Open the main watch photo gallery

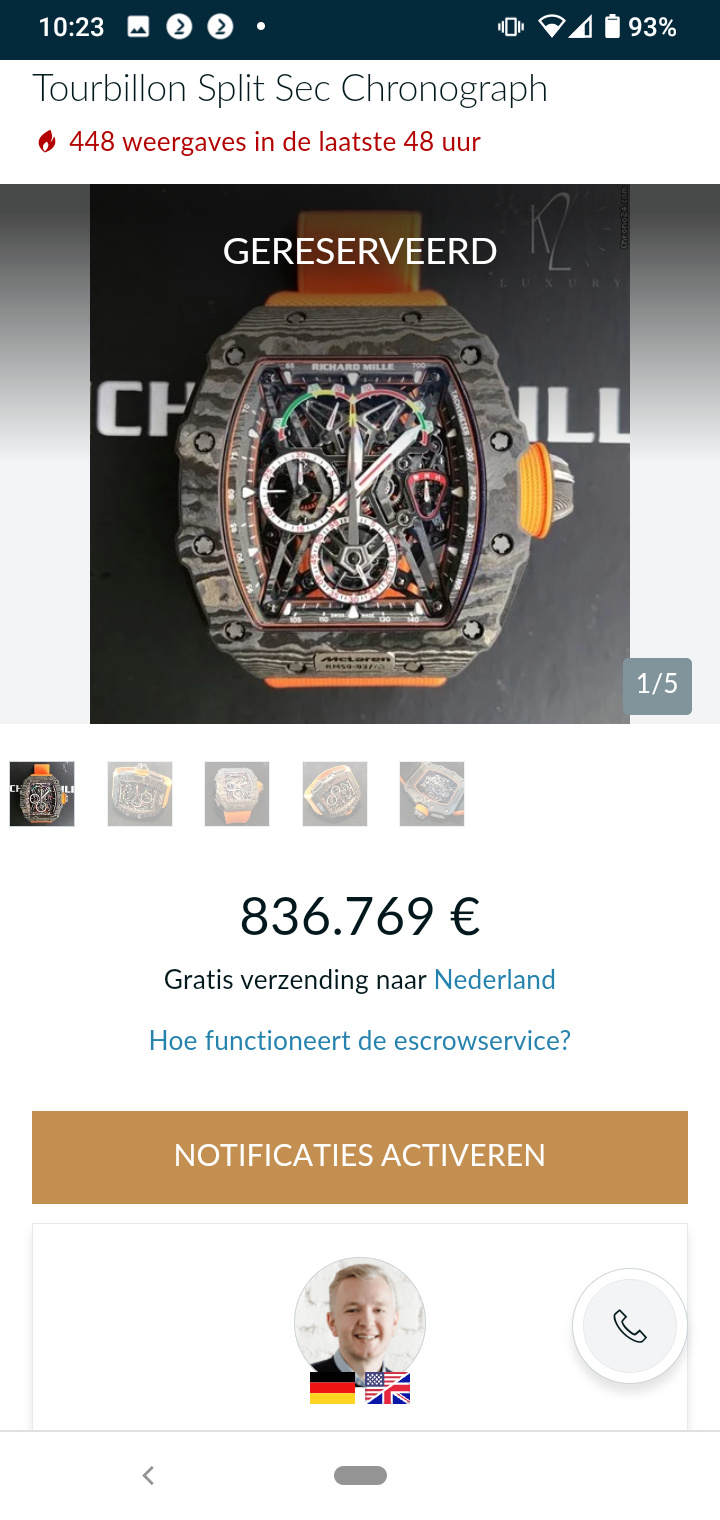360,453
